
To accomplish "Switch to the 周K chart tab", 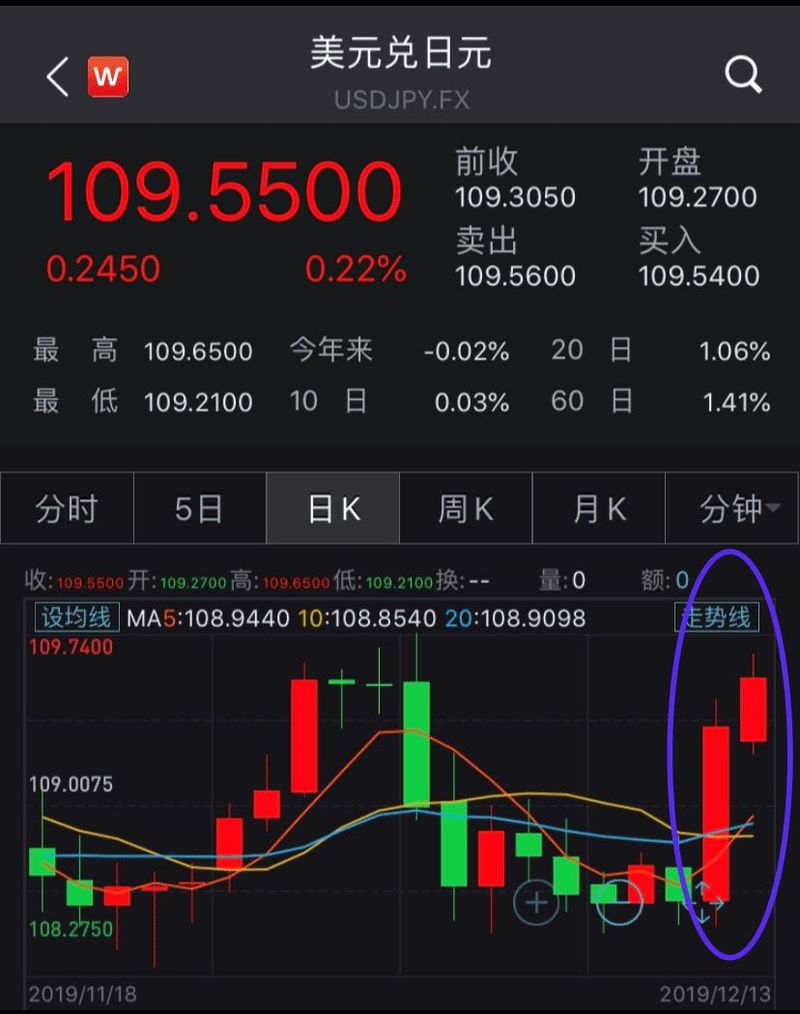I will pos(466,509).
